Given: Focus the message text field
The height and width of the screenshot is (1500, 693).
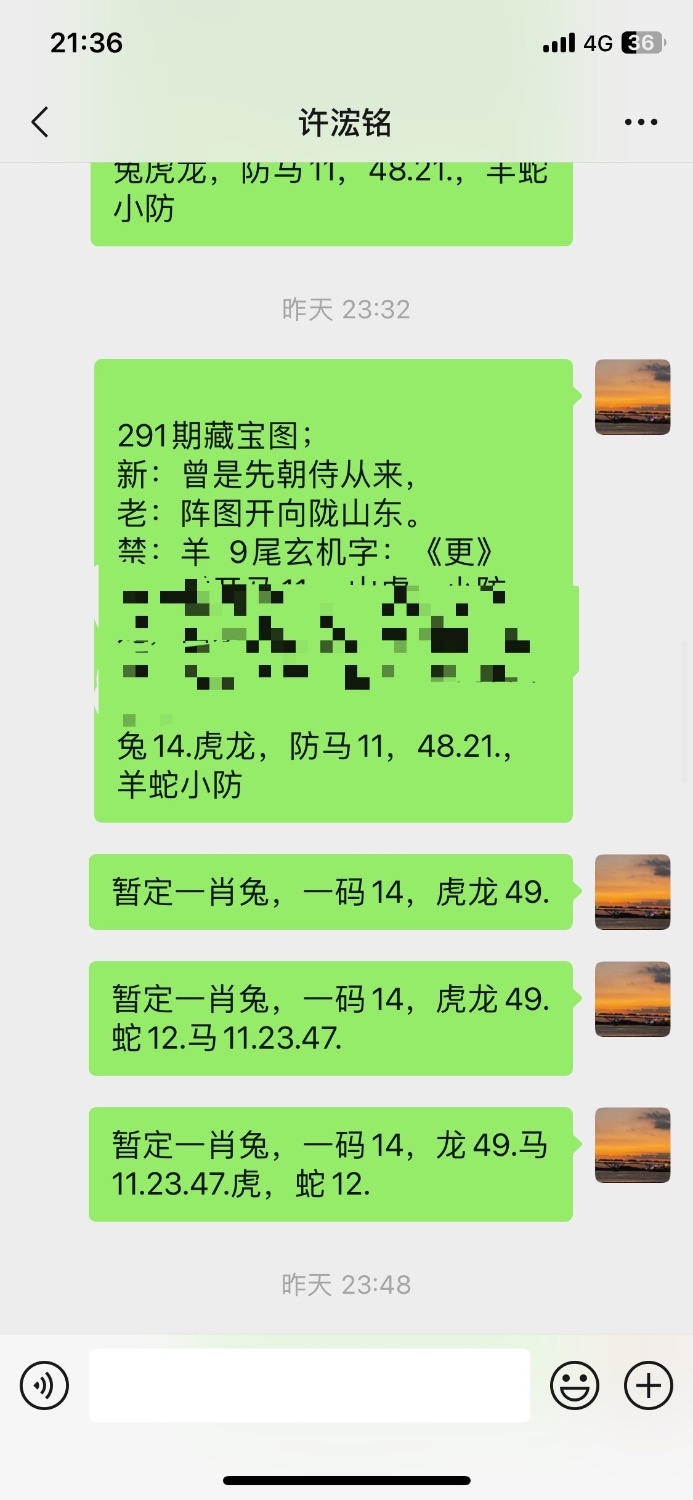Looking at the screenshot, I should point(309,1385).
